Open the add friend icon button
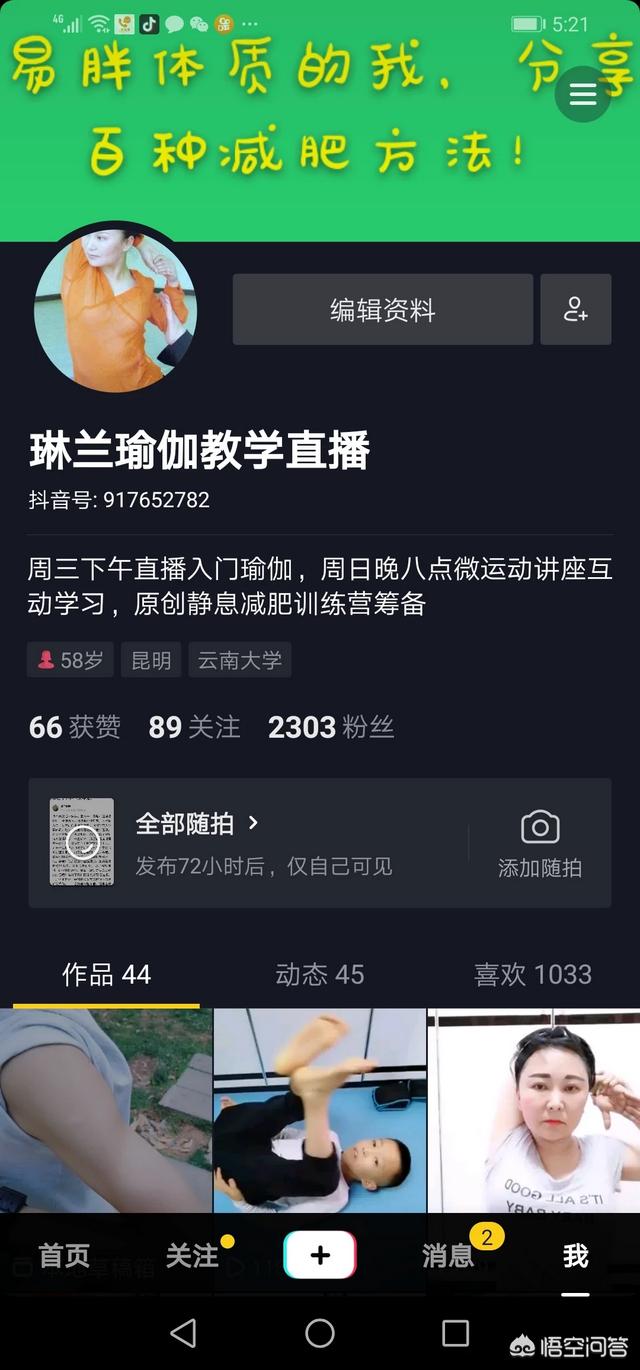640x1370 pixels. point(576,310)
